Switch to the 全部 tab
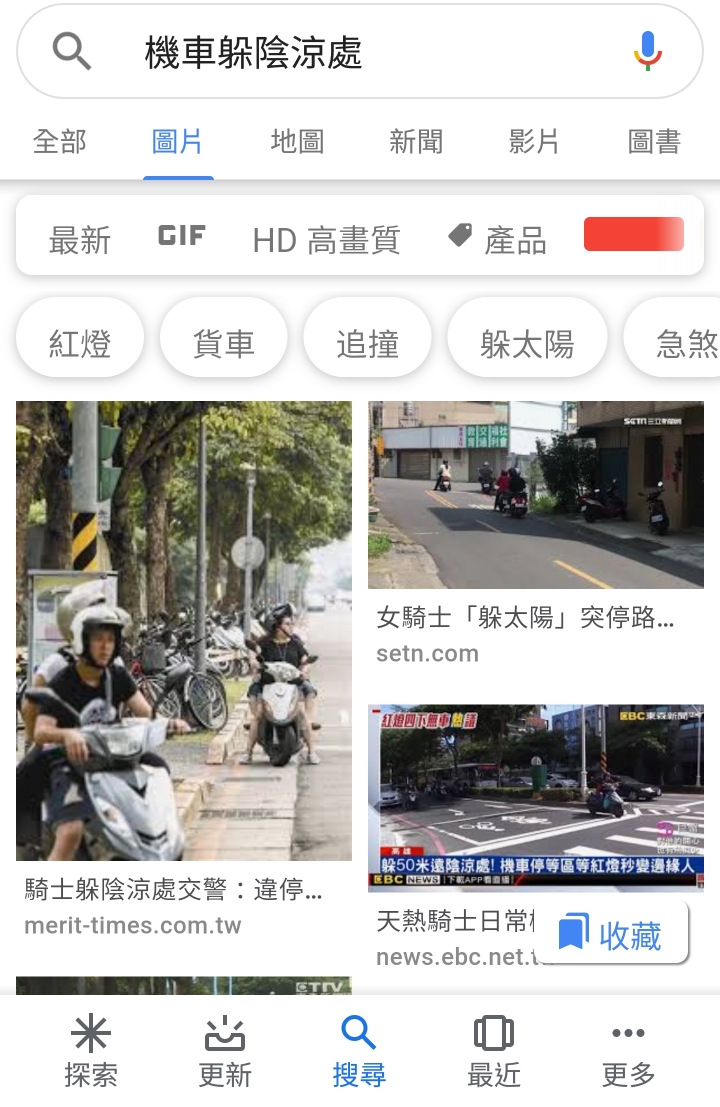 (x=60, y=142)
